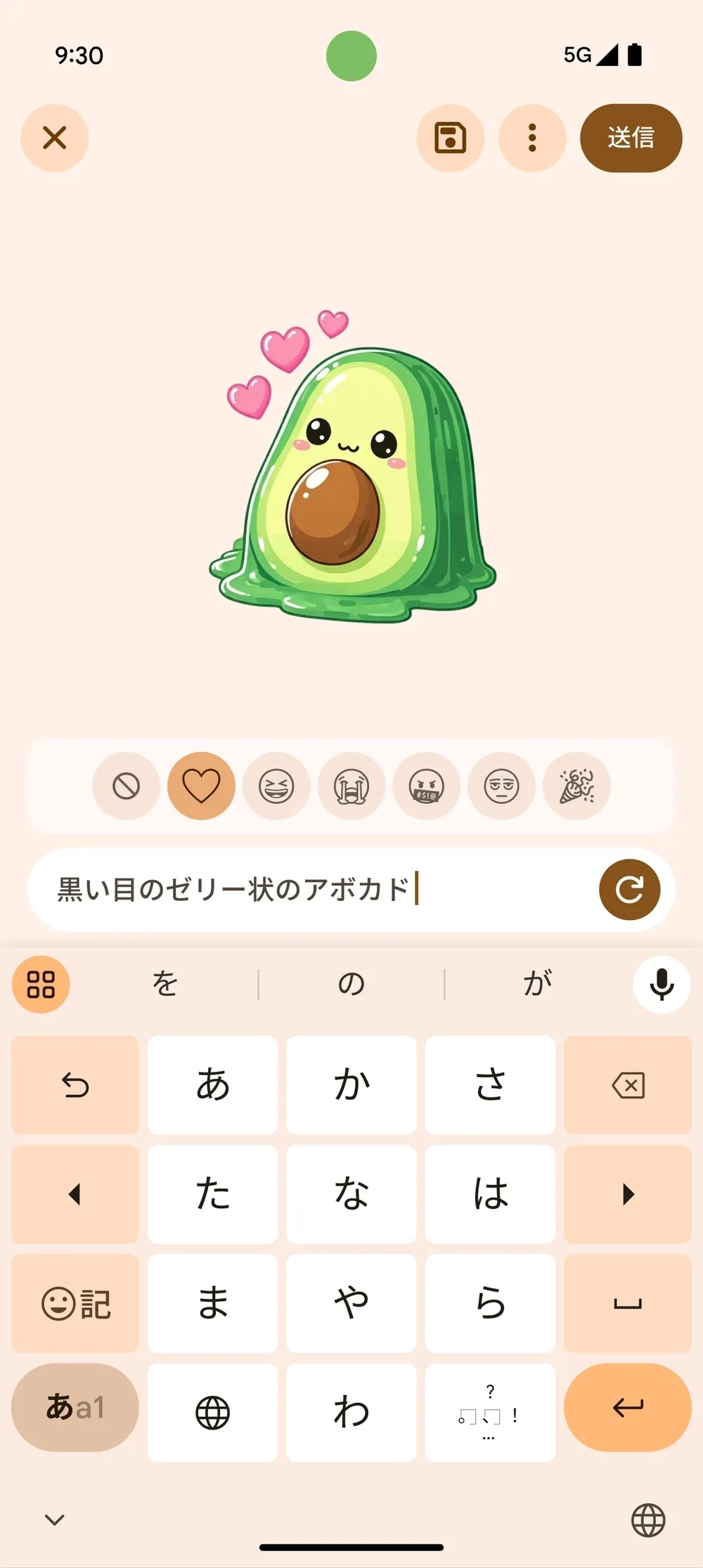Select the heart emotion chip
Image resolution: width=703 pixels, height=1568 pixels.
click(201, 786)
